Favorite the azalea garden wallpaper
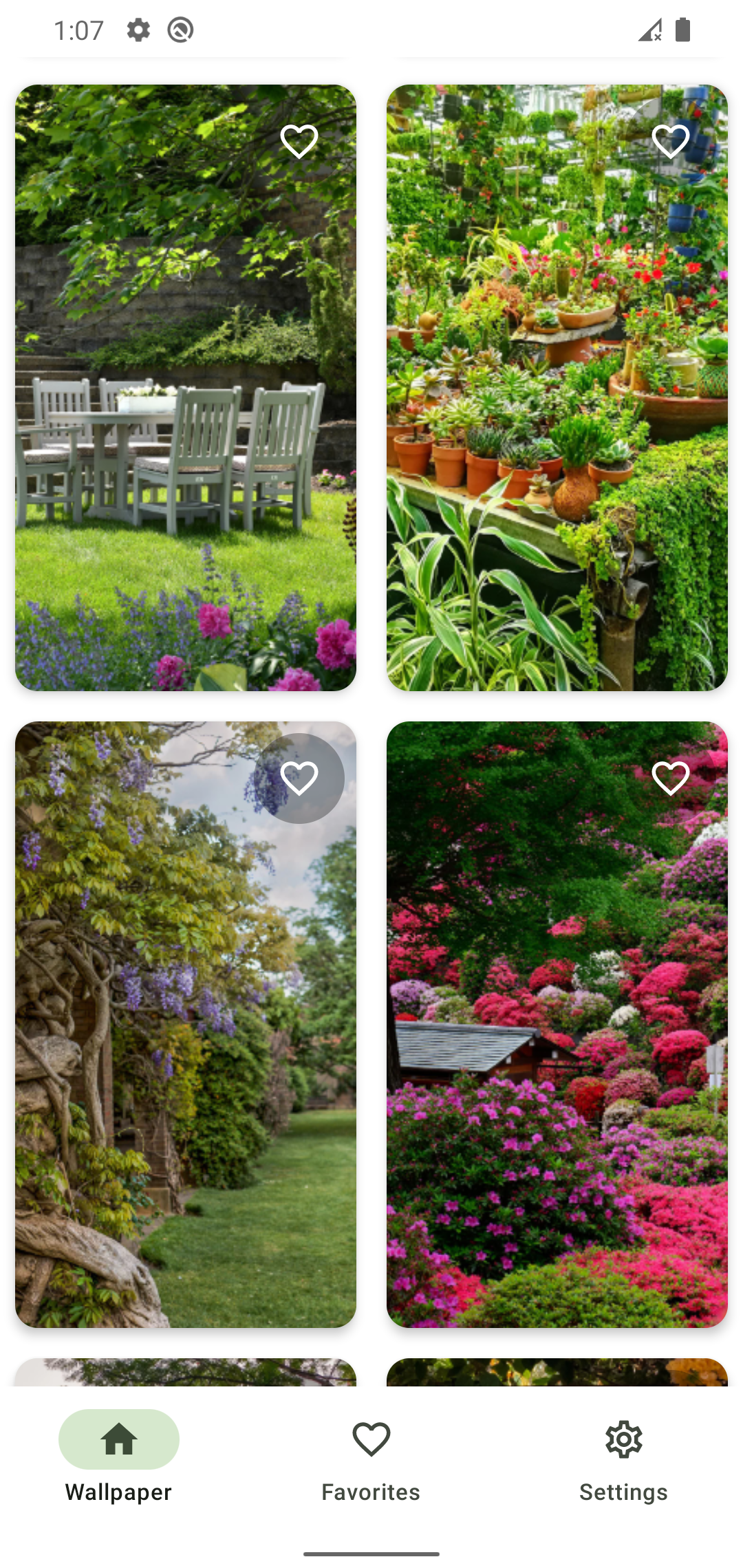Screen dimensions: 743x1568 click(670, 778)
